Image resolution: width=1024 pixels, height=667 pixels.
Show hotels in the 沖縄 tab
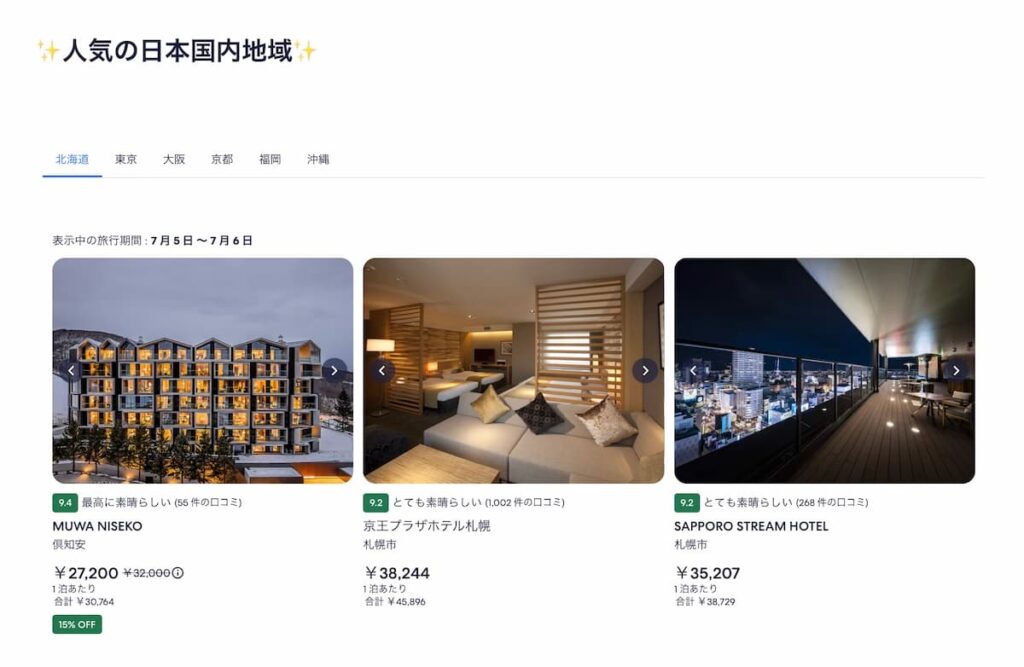tap(318, 159)
